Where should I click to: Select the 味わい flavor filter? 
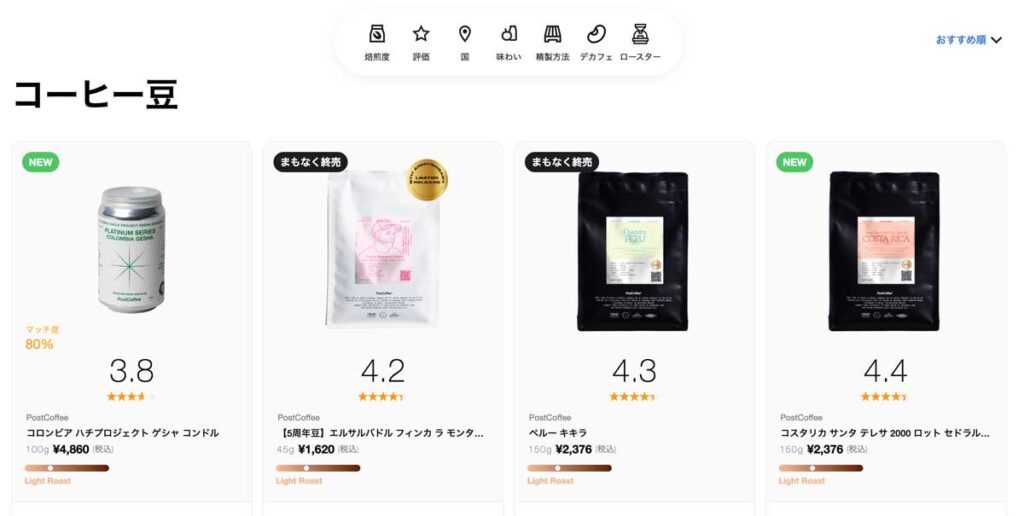[x=508, y=42]
